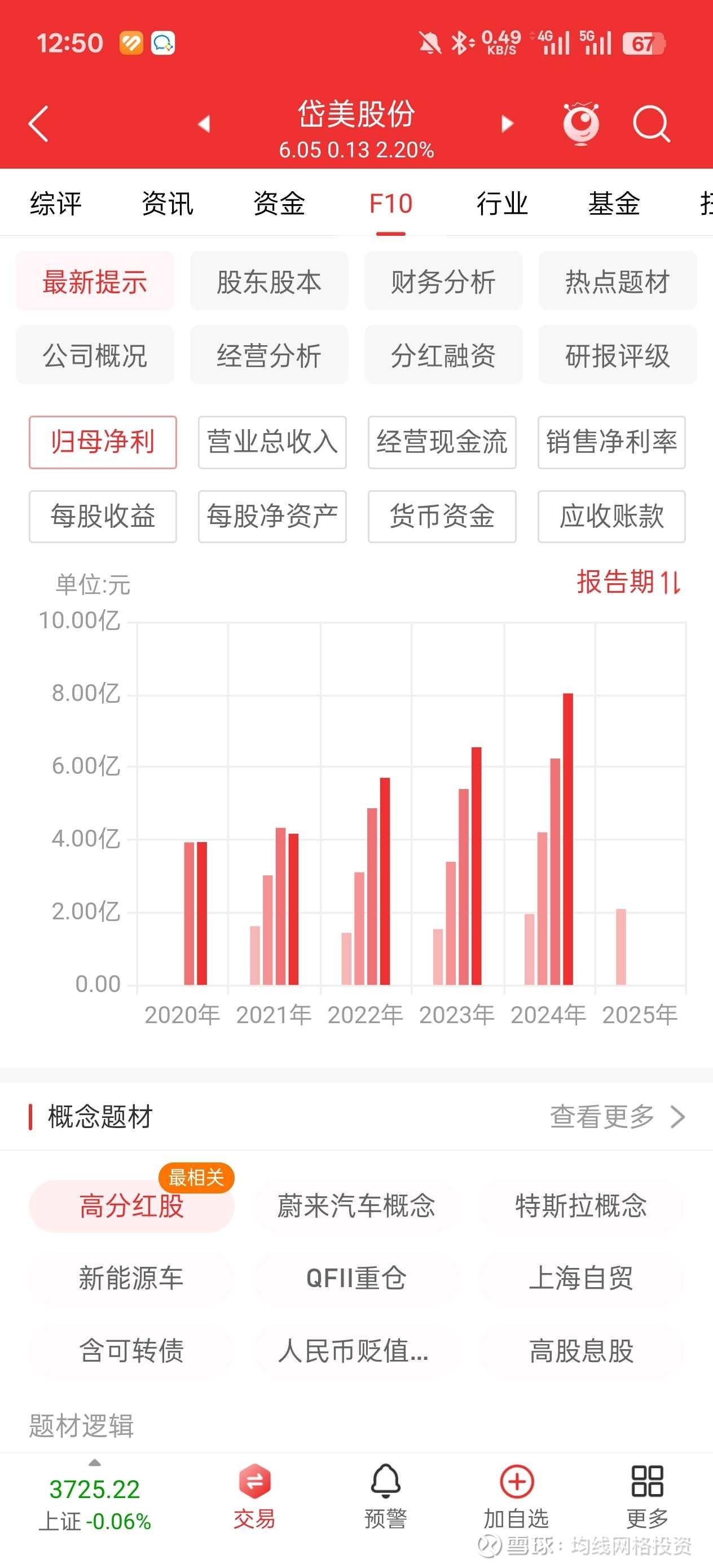
Task: Add stock via 加自选
Action: (x=516, y=1497)
